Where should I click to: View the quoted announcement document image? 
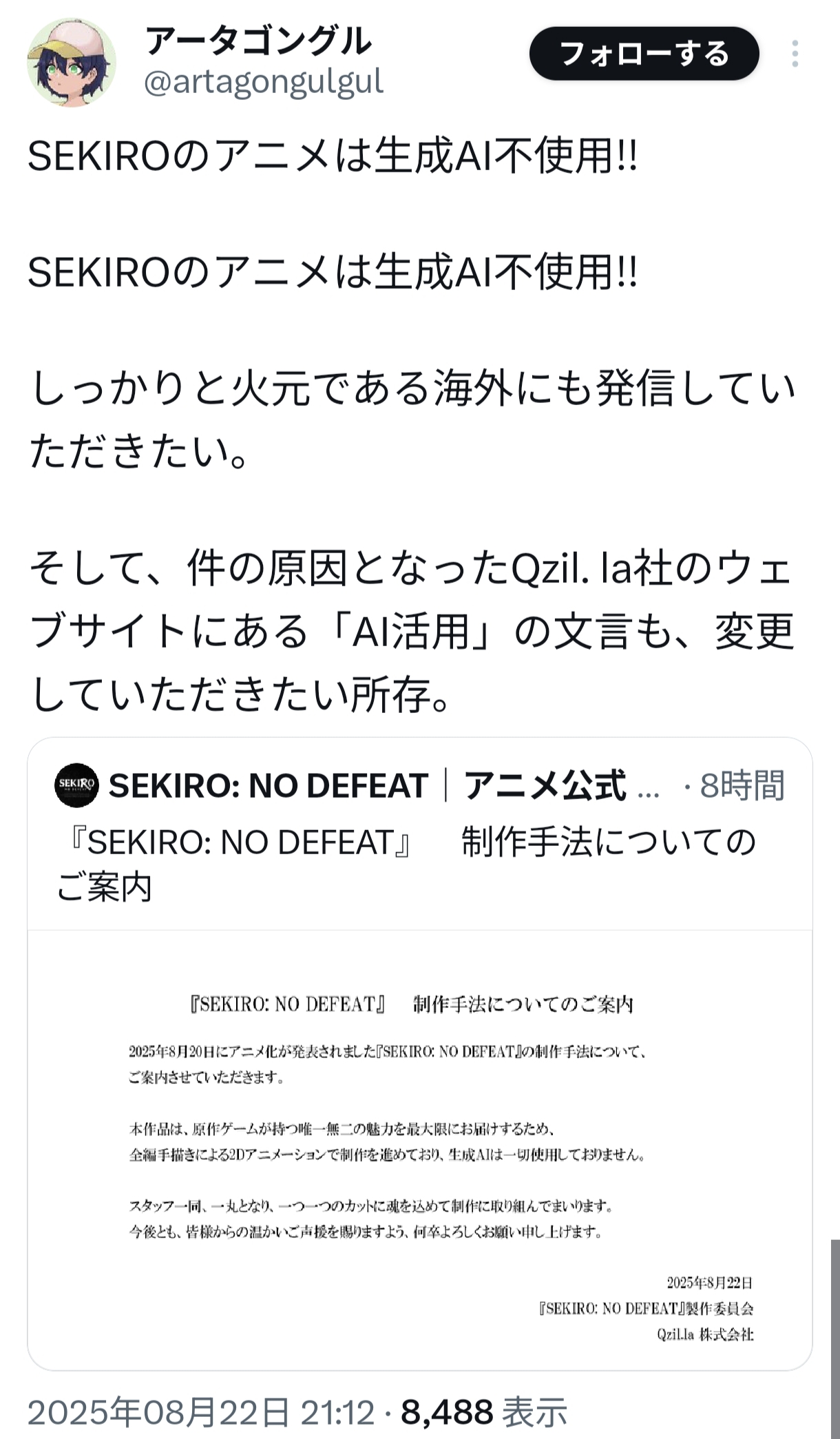(x=420, y=1149)
